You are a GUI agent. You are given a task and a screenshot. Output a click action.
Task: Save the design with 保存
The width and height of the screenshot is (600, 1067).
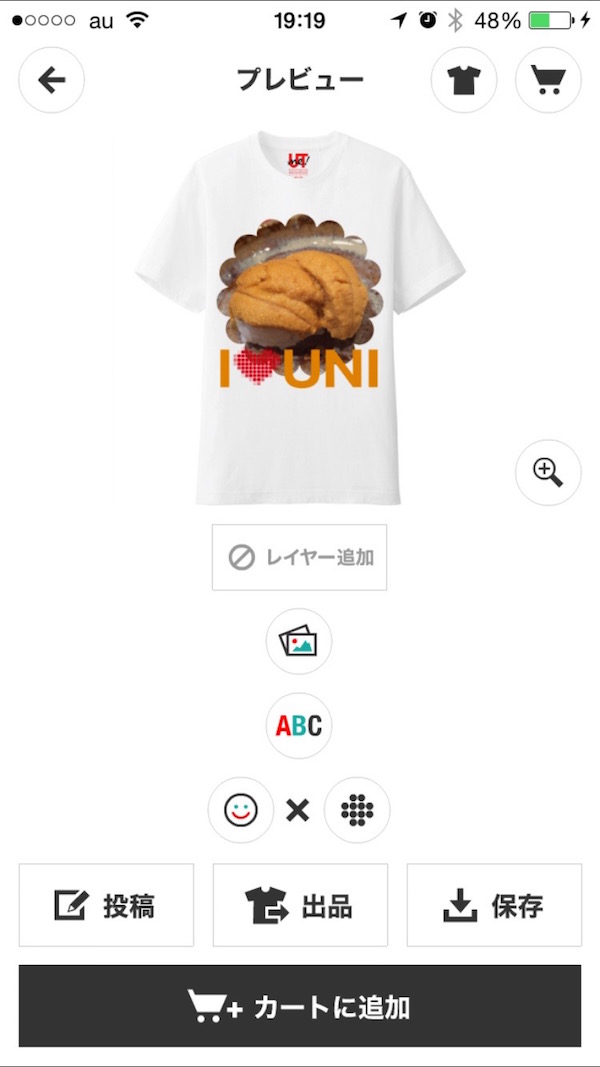[x=494, y=905]
